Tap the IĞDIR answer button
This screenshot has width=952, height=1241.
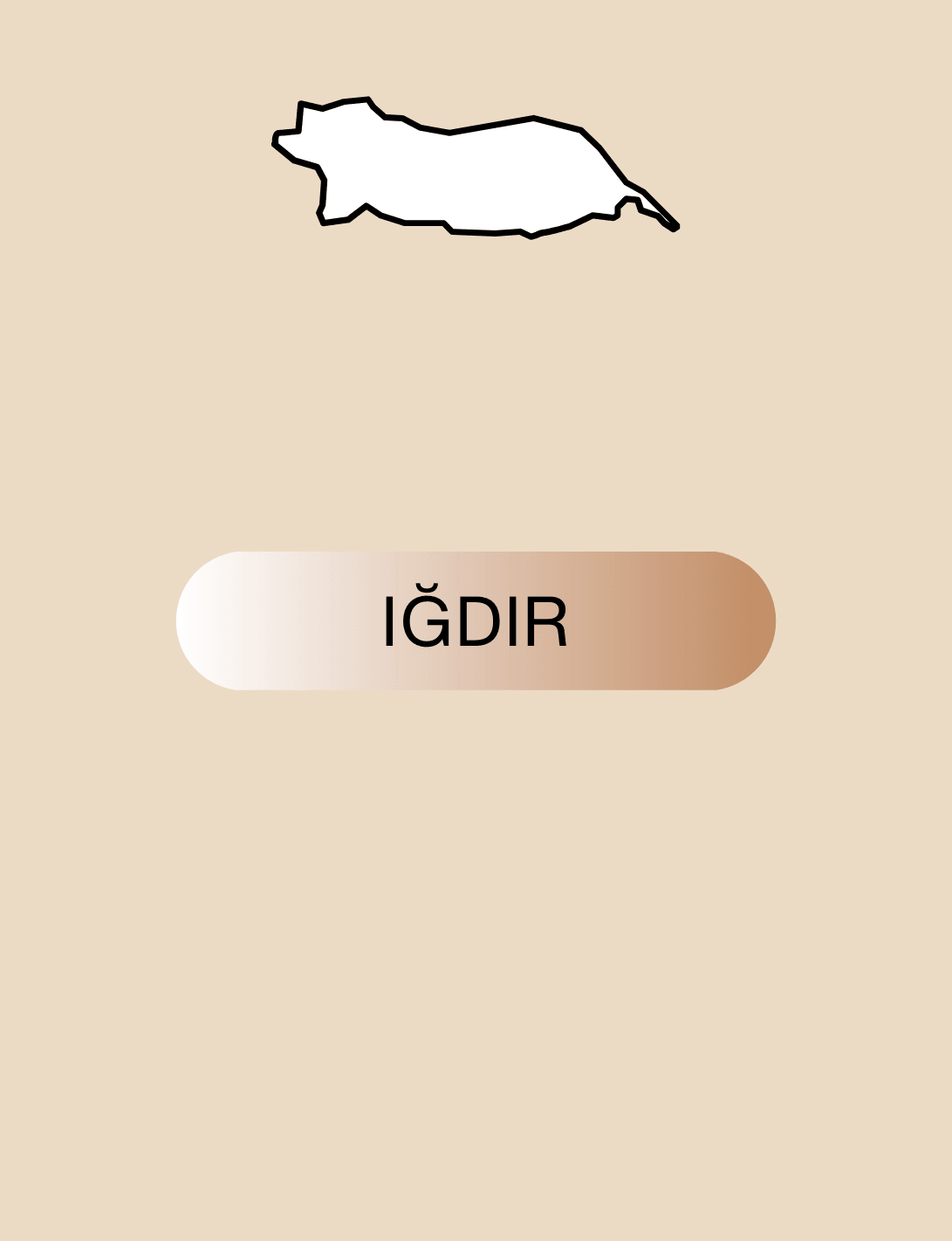tap(476, 620)
